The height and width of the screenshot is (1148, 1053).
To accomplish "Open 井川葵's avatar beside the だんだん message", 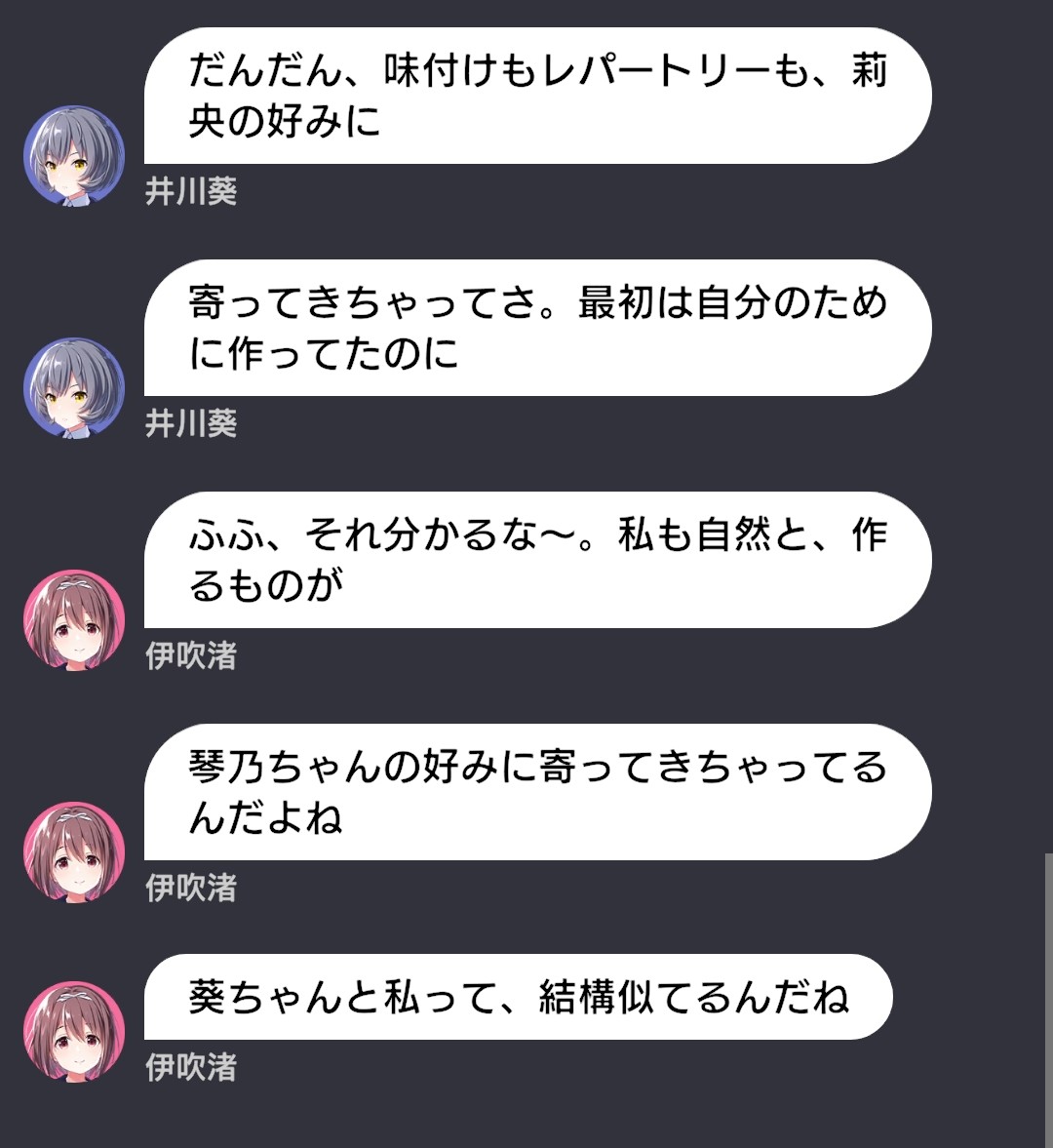I will tap(74, 156).
